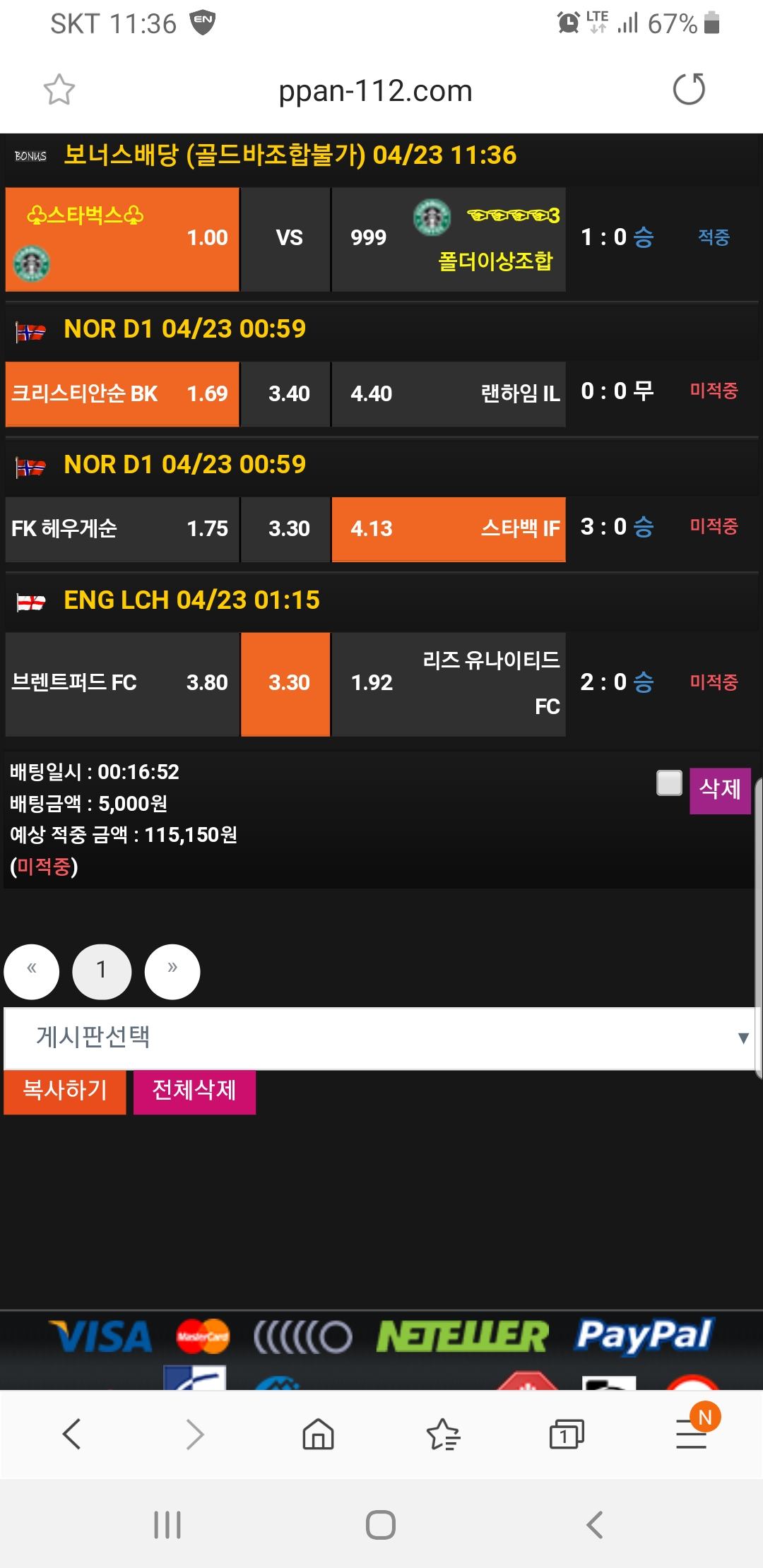Open the browser menu
The width and height of the screenshot is (763, 1568).
click(x=691, y=1435)
